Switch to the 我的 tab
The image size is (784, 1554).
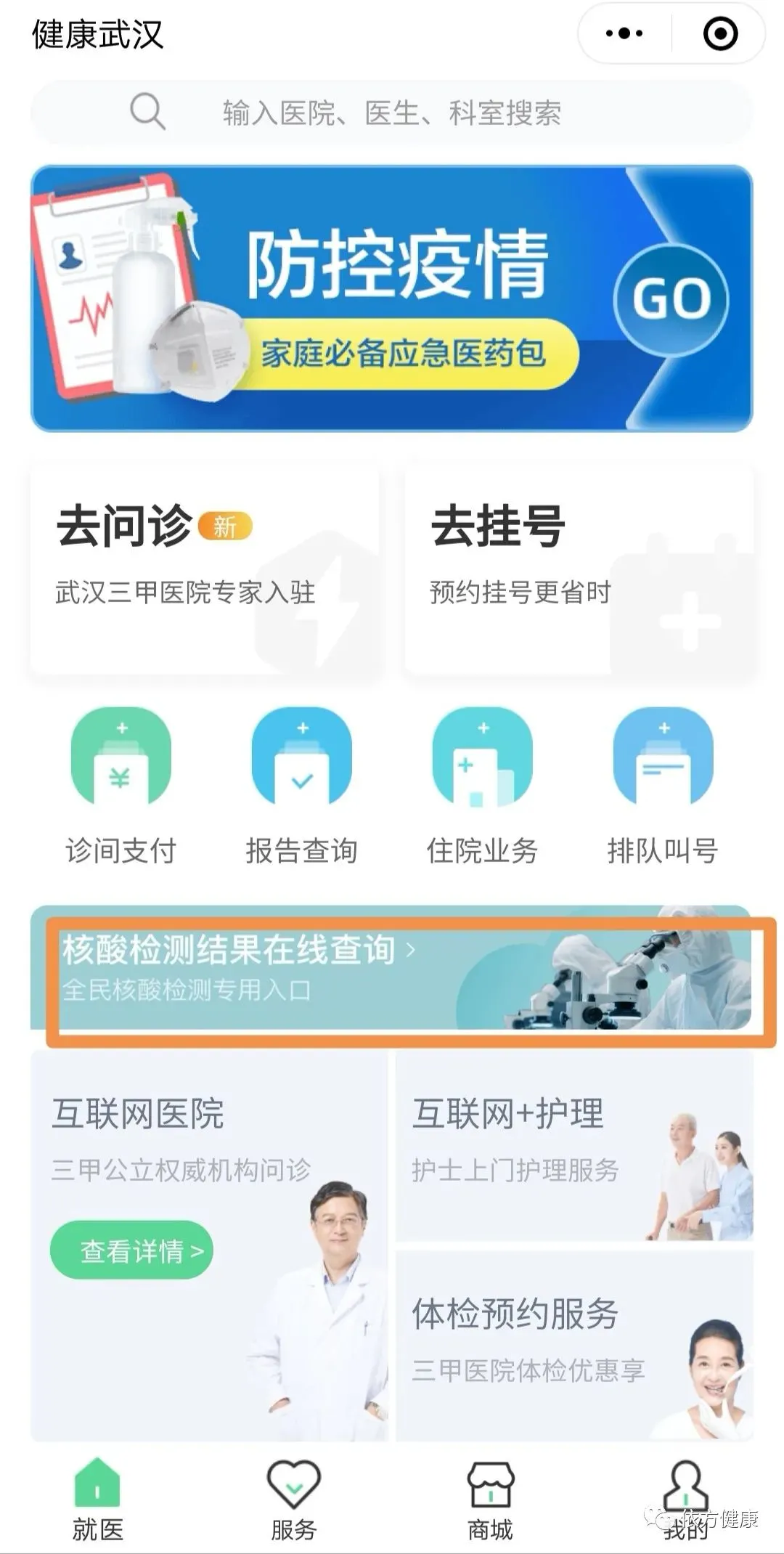point(686,1496)
